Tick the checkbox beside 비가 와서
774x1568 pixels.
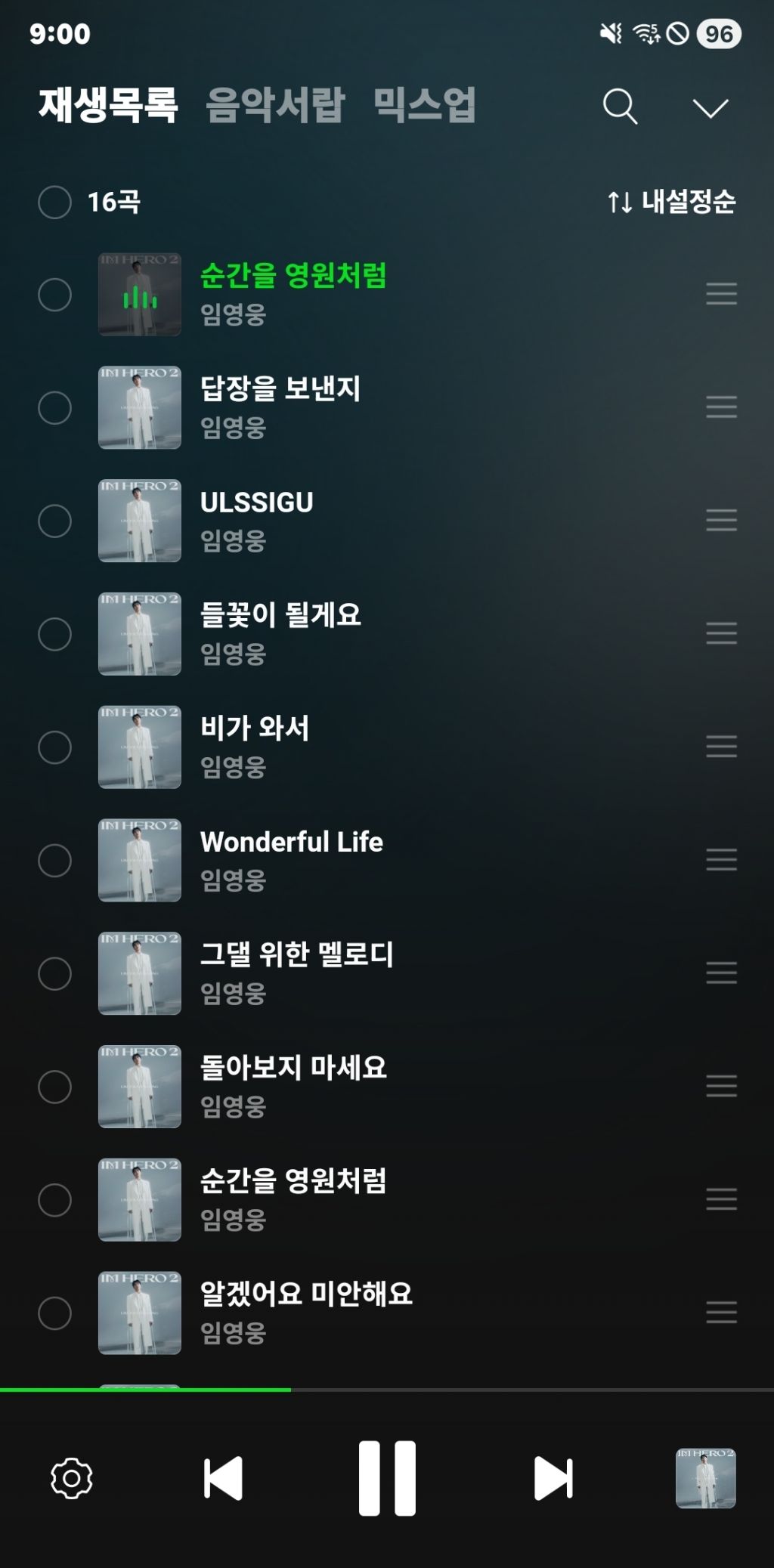coord(54,747)
